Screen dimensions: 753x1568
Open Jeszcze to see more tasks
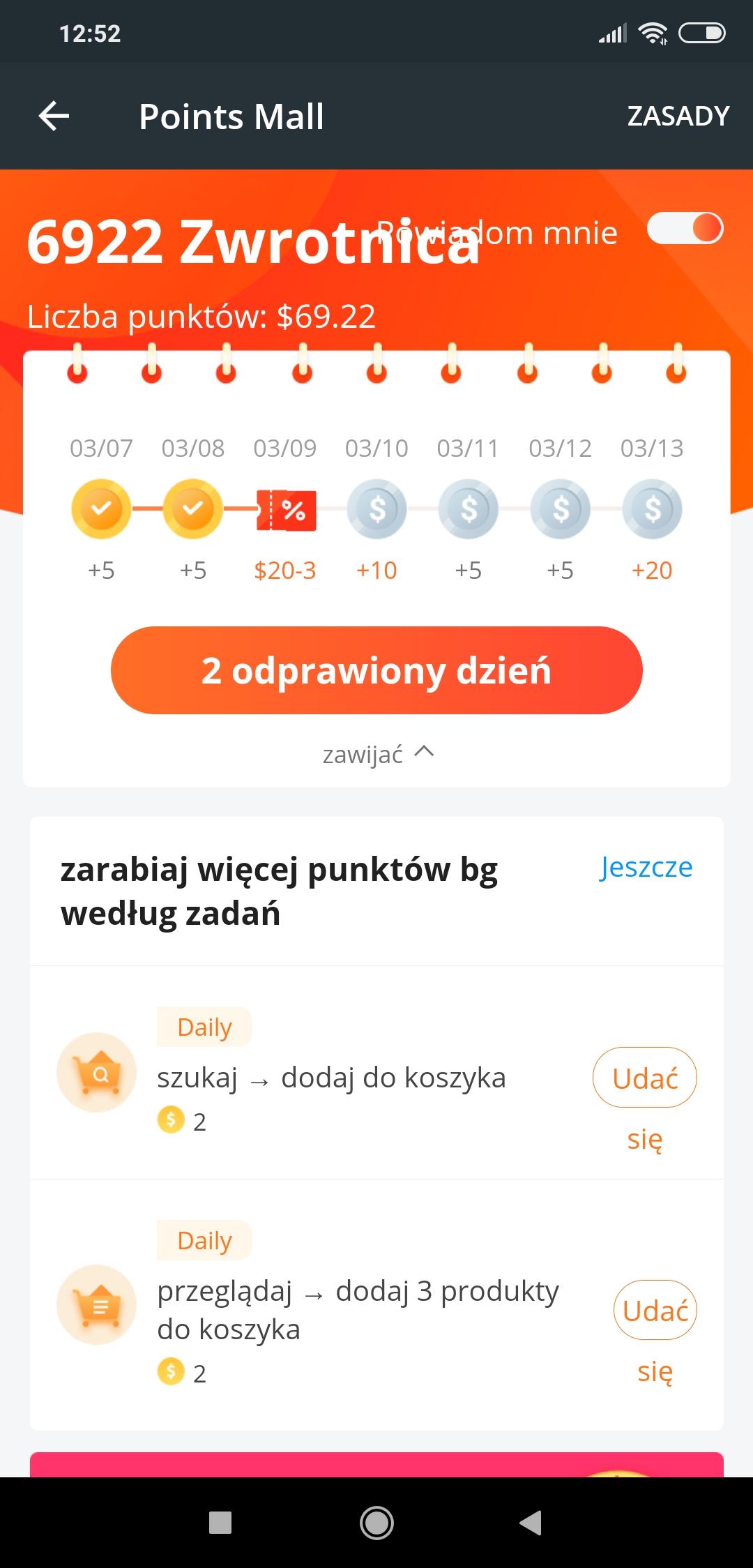(x=646, y=867)
